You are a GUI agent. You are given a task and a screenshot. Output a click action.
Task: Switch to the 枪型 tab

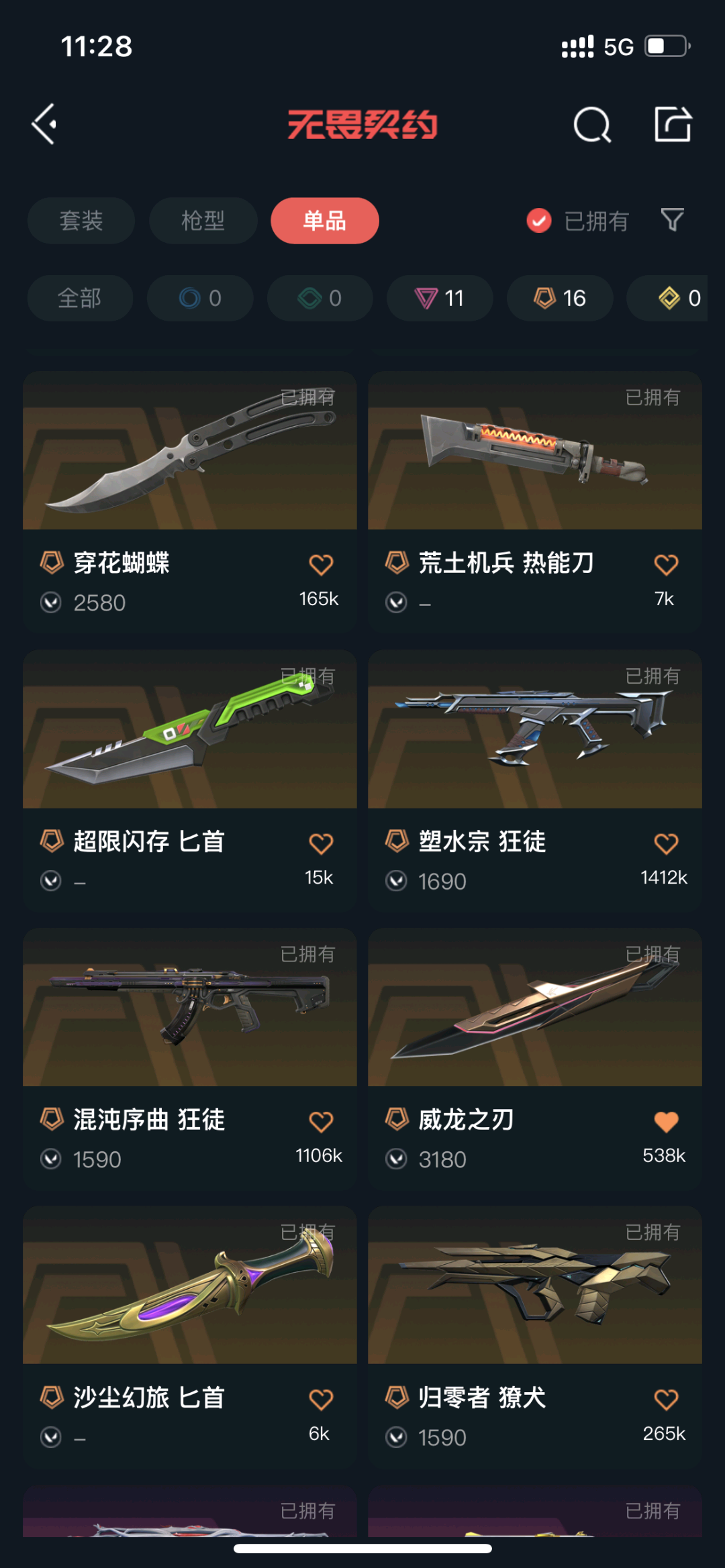203,221
